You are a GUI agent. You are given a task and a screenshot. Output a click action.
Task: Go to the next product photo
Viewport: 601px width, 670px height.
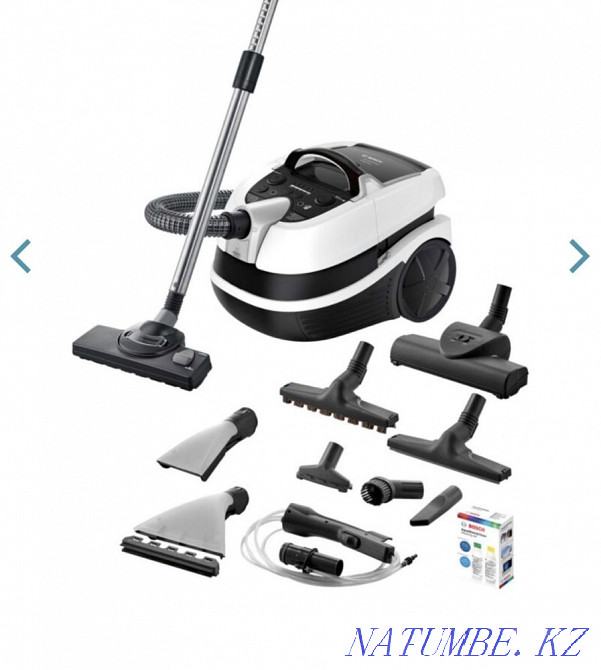[579, 256]
